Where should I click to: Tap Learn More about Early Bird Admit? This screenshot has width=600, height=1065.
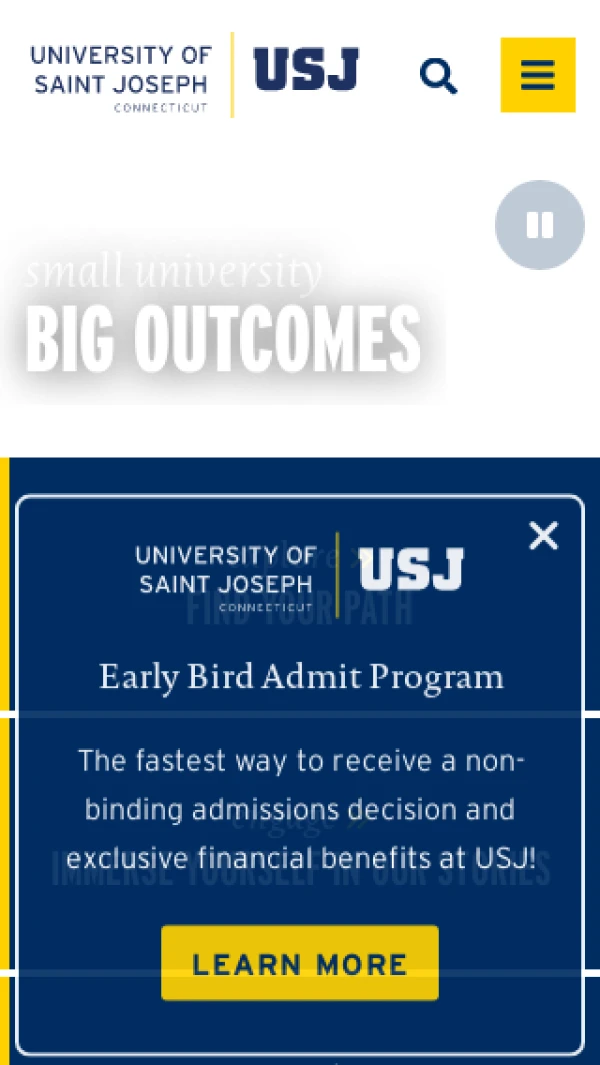tap(300, 963)
